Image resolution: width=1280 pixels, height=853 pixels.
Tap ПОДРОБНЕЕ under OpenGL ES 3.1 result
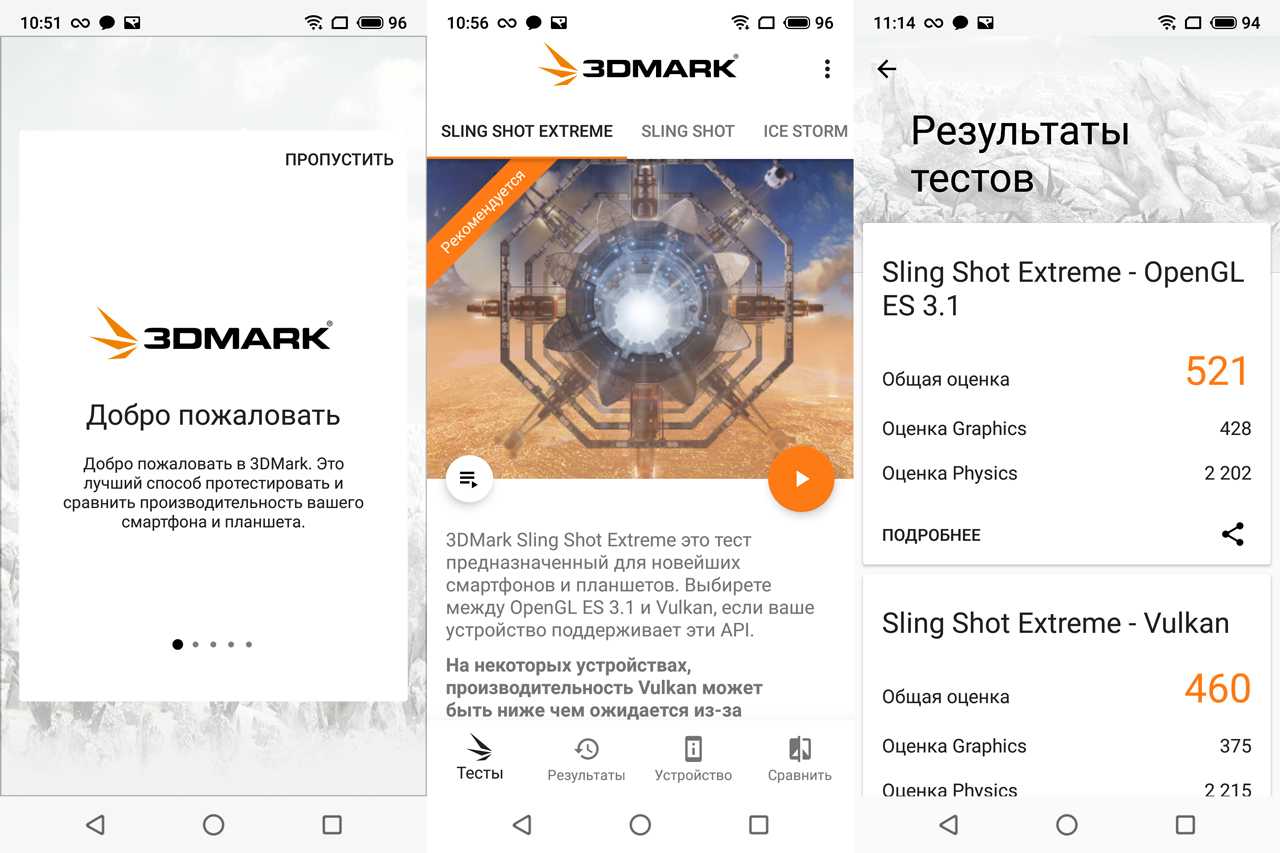point(931,535)
